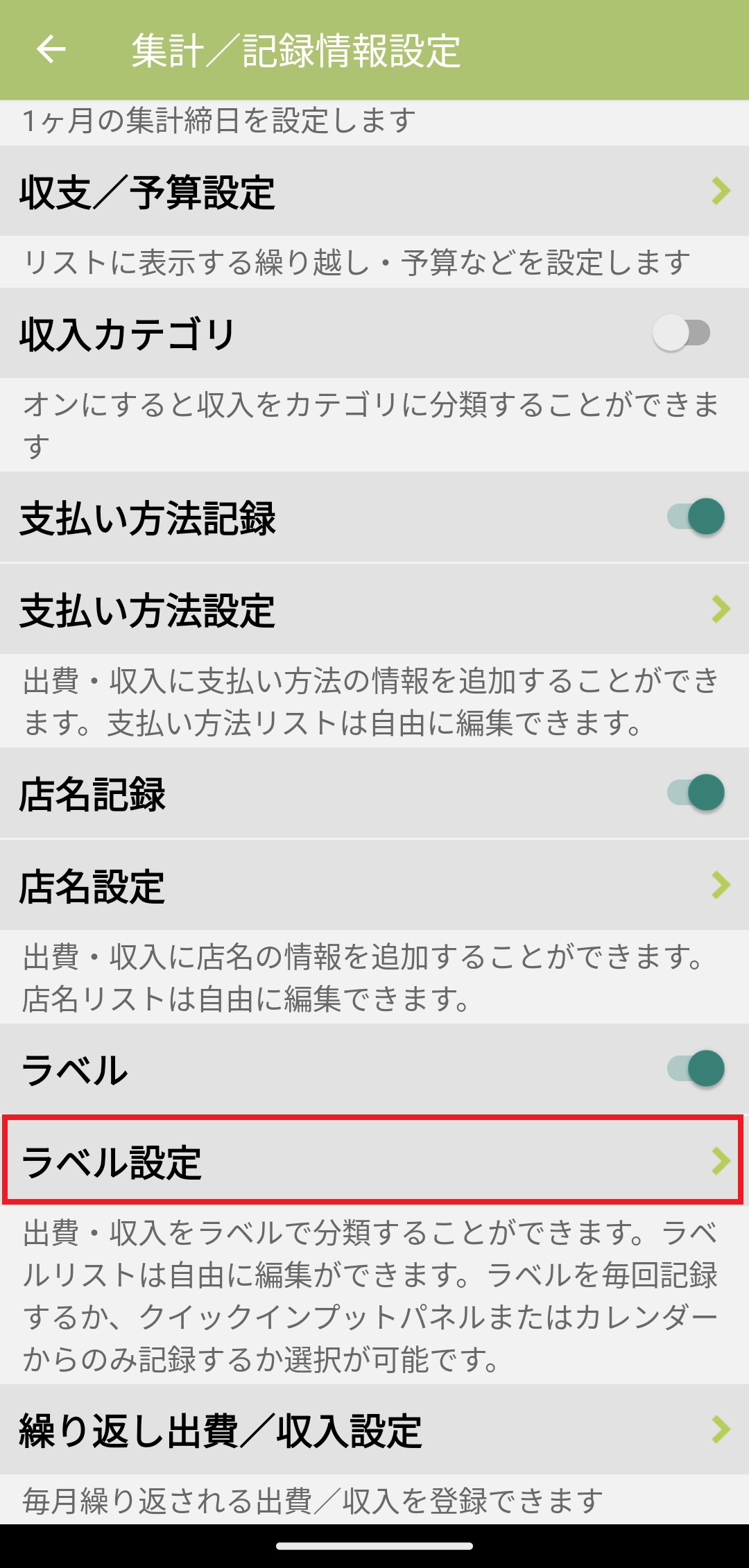Turn off 支払い方法記録 toggle
749x1568 pixels.
tap(696, 517)
